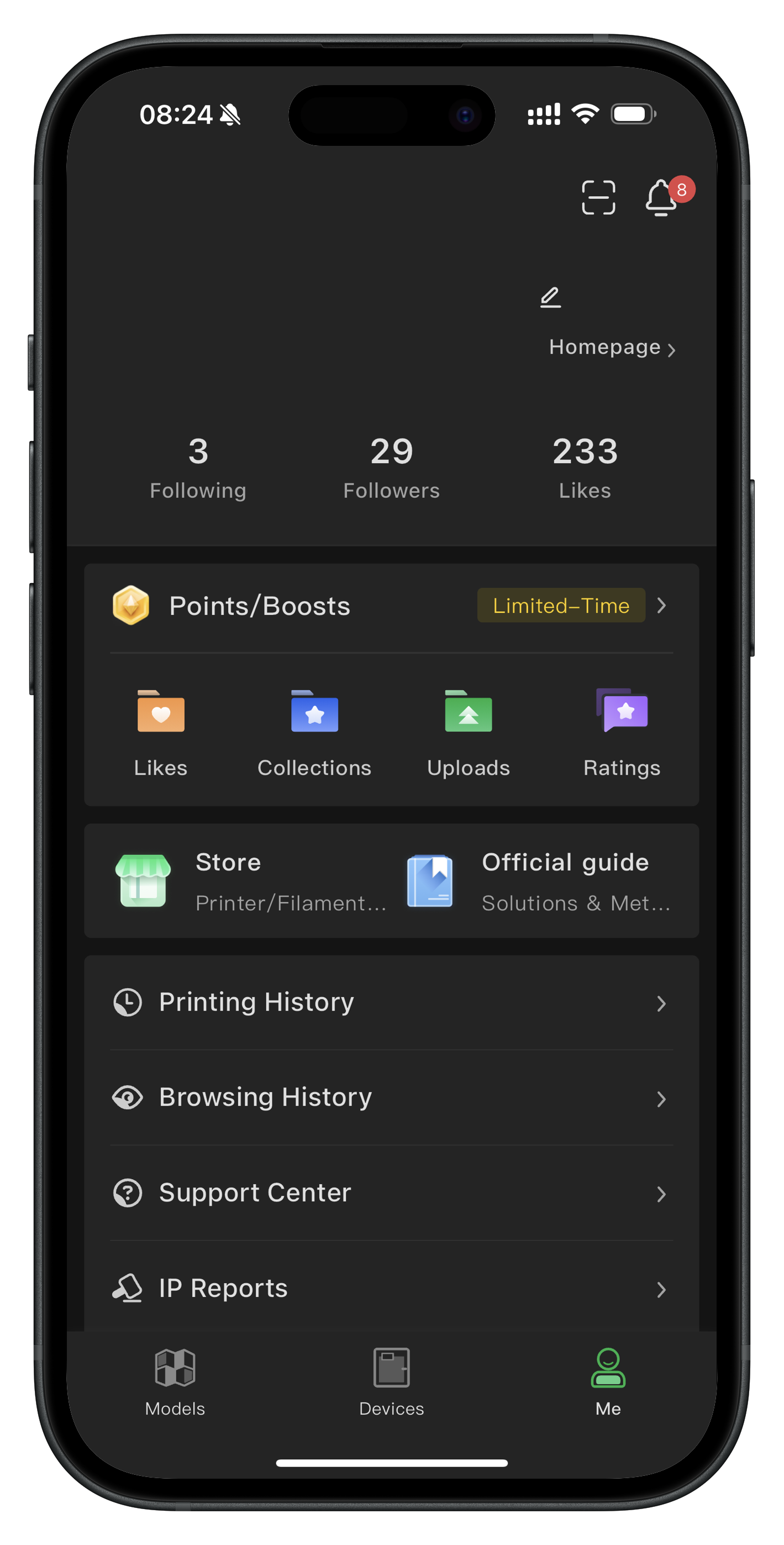Viewport: 784px width, 1545px height.
Task: Open the Collections folder
Action: 314,732
